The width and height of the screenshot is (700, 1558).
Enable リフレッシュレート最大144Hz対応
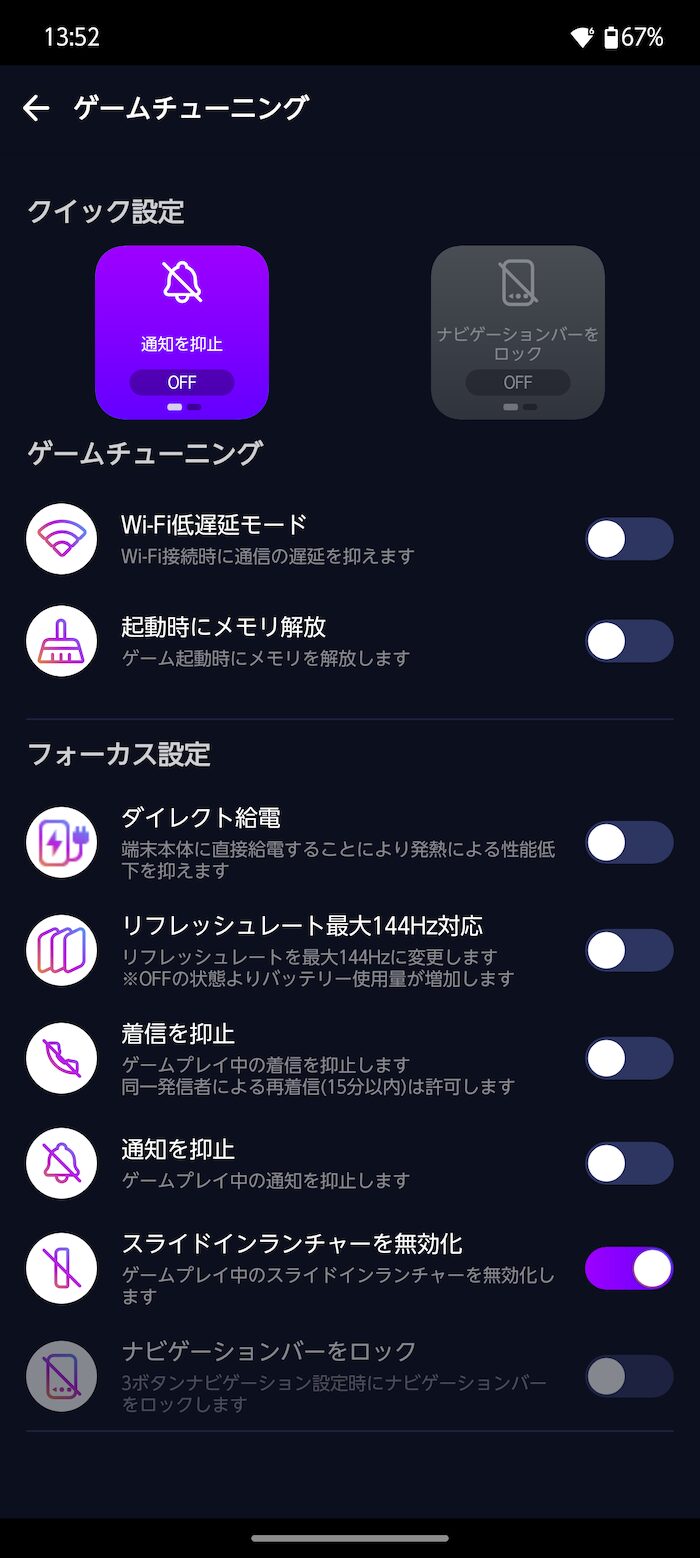(629, 950)
